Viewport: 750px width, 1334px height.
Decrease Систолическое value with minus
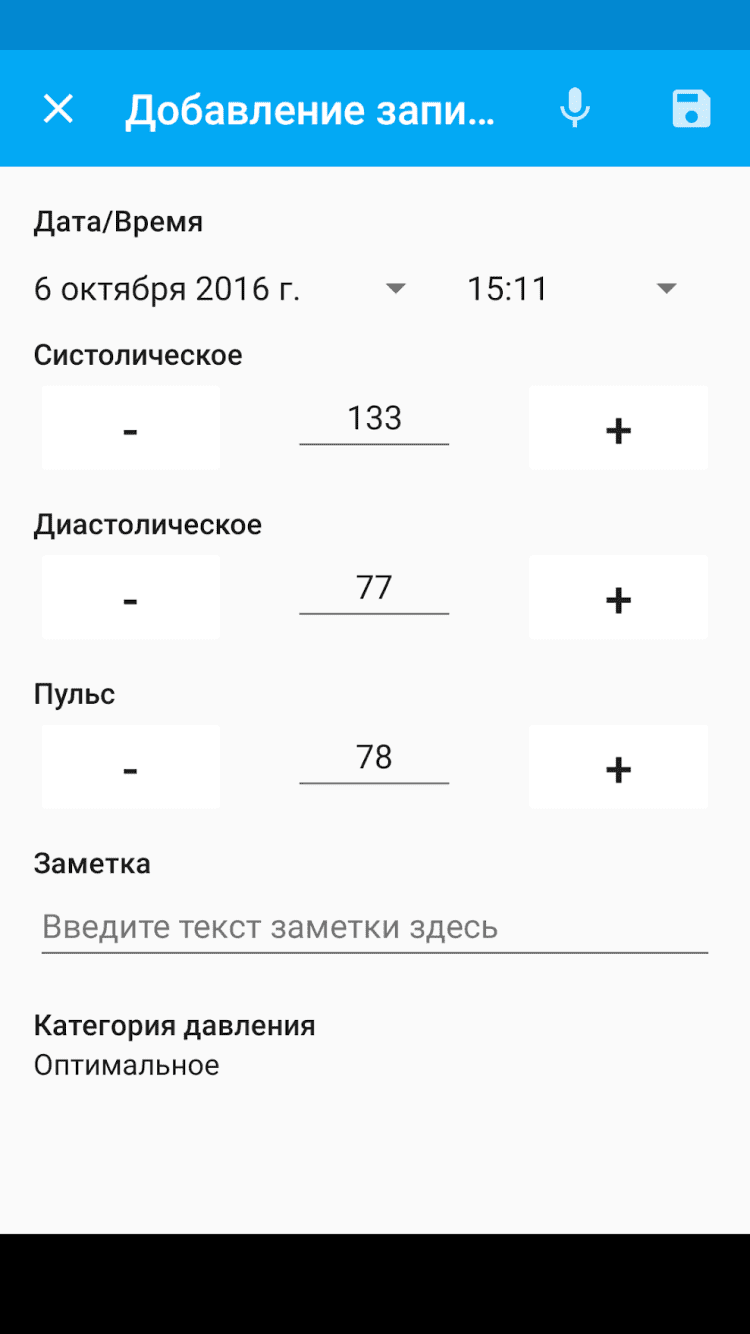coord(130,429)
